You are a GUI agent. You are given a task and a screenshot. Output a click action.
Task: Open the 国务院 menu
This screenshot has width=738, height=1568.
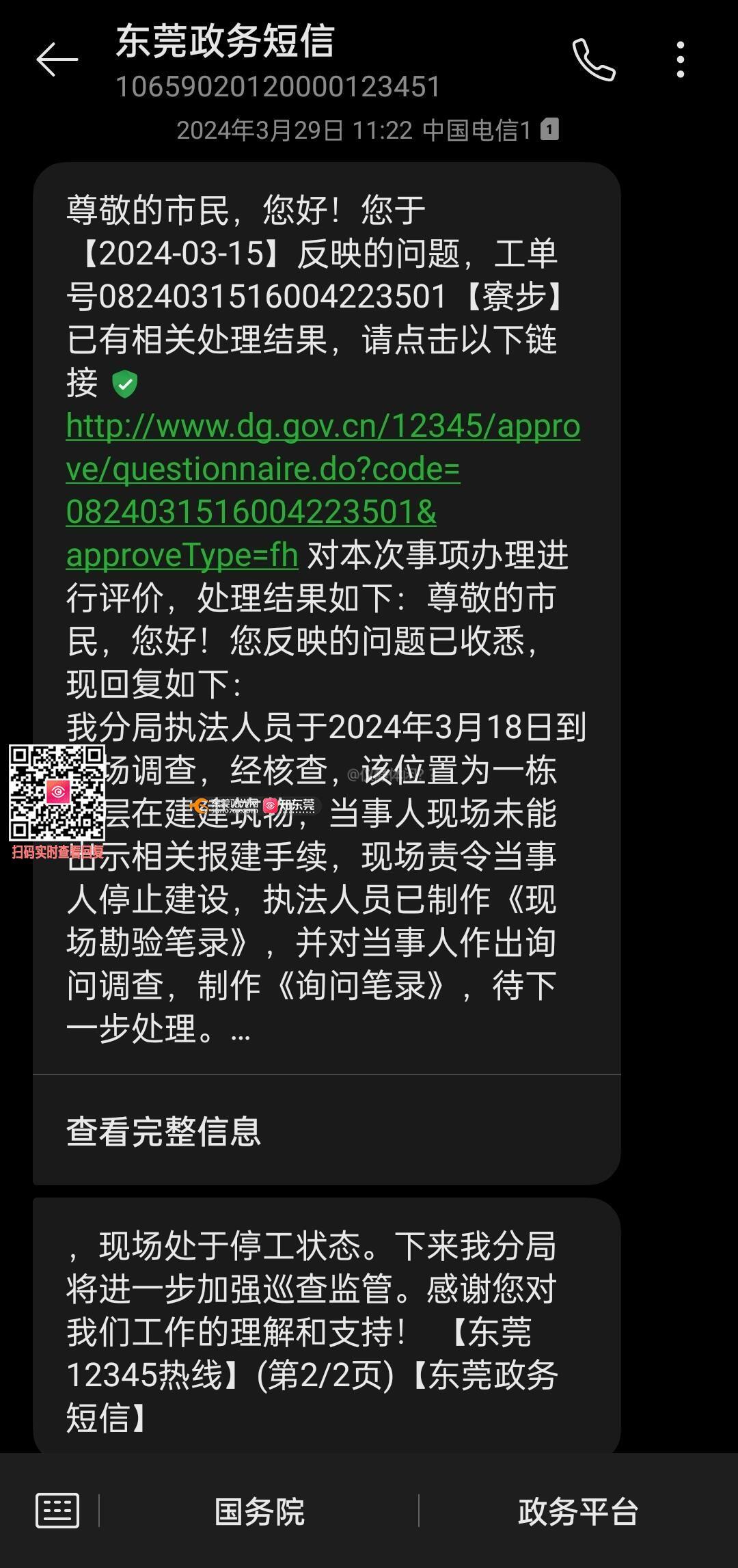tap(259, 1511)
